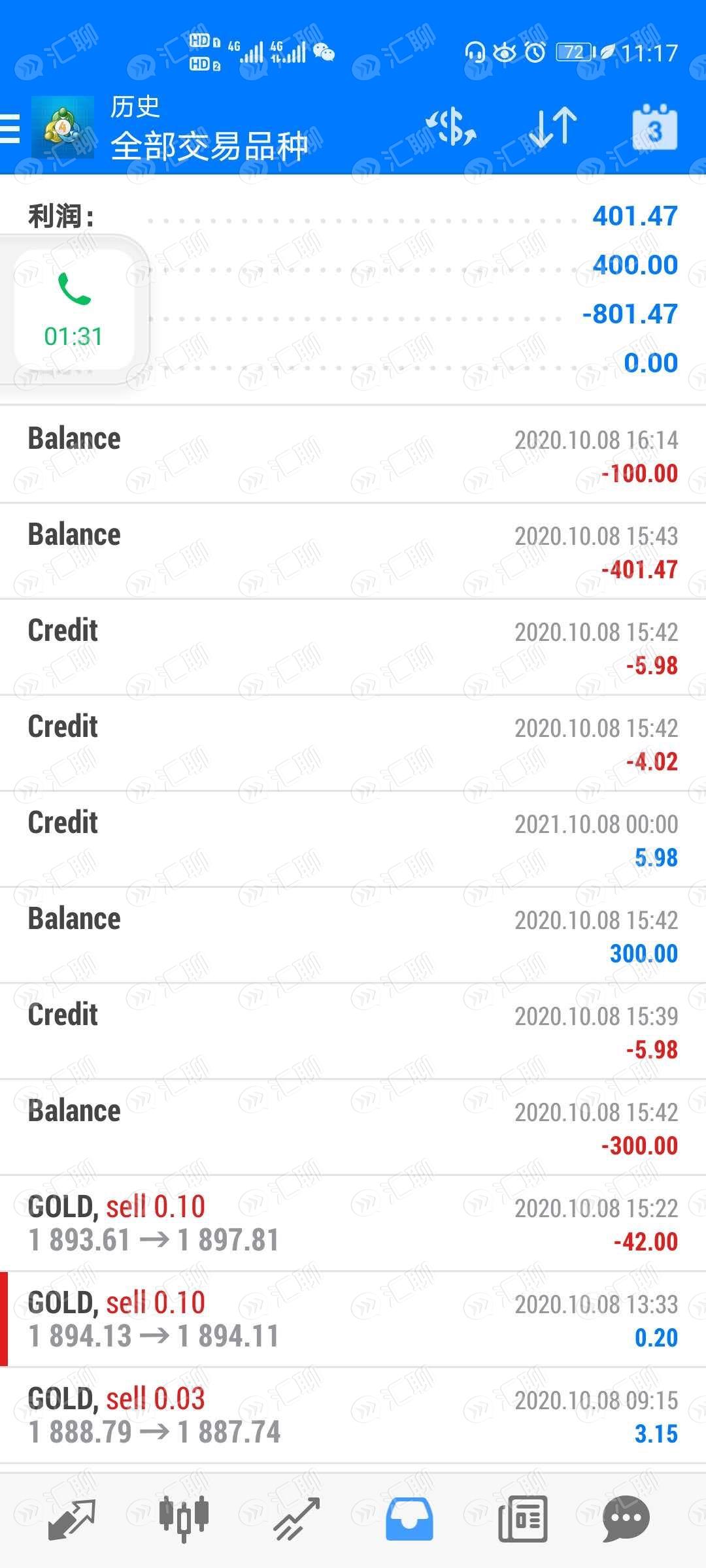The width and height of the screenshot is (706, 1568).
Task: Open GOLD sell 0.10 trade with -42.00
Action: (x=353, y=1223)
